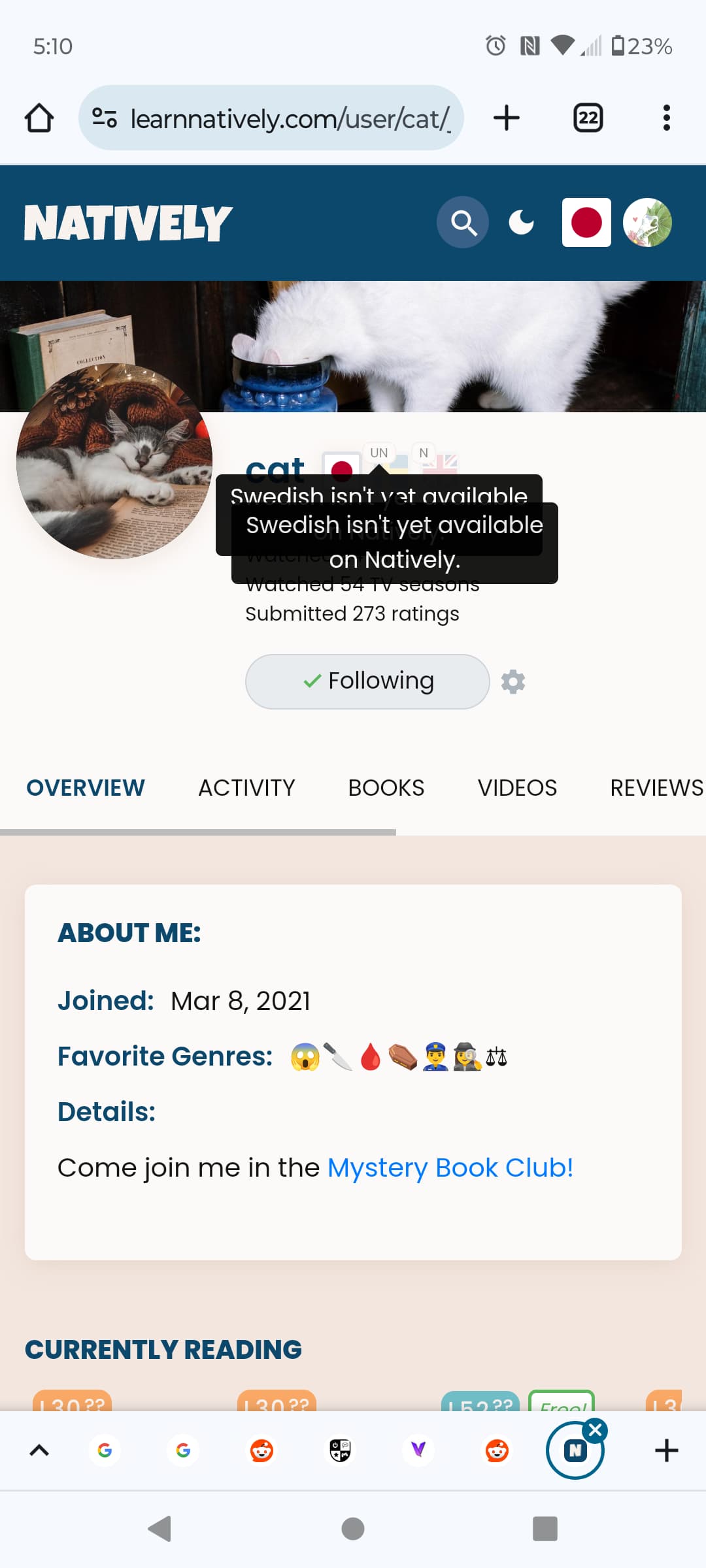Open the Mystery Book Club link

point(450,1168)
